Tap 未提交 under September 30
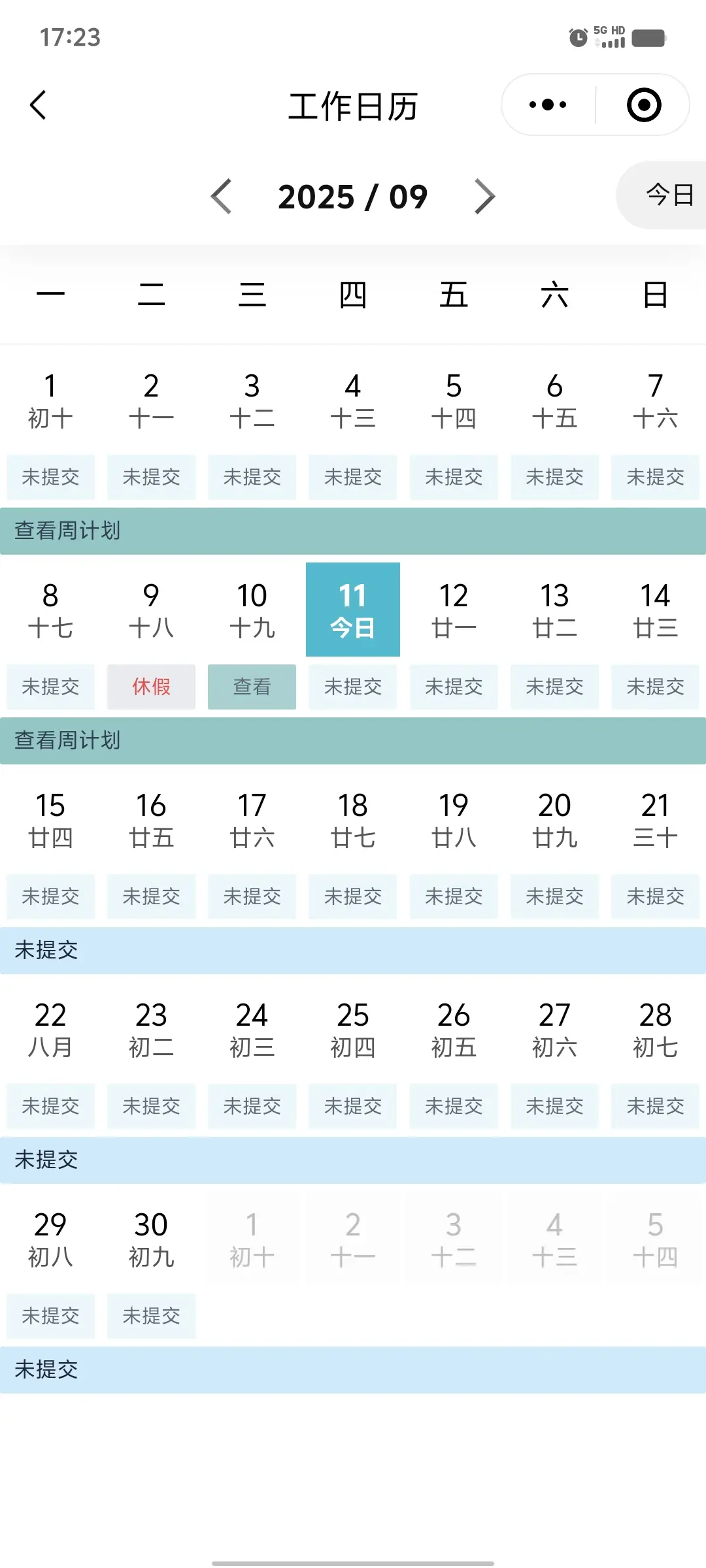This screenshot has width=706, height=1568. tap(151, 1316)
